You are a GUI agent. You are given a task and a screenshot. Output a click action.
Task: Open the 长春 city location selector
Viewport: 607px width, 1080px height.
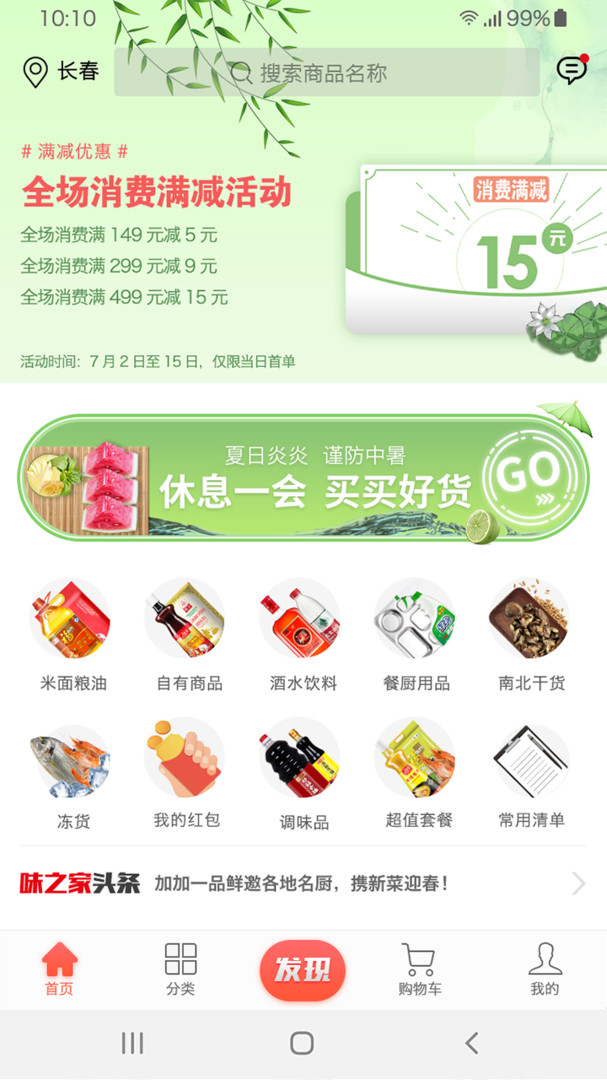pyautogui.click(x=61, y=72)
